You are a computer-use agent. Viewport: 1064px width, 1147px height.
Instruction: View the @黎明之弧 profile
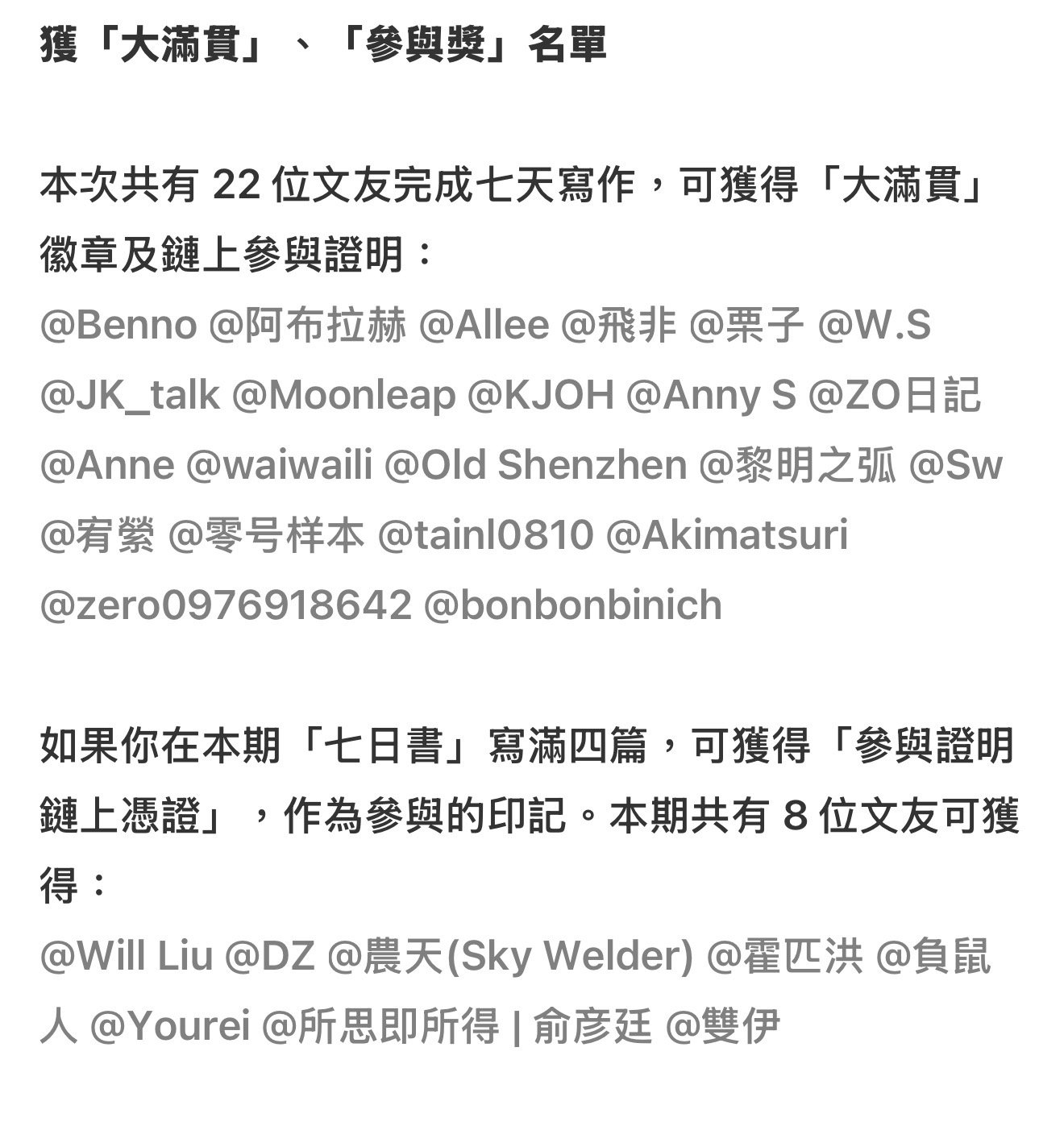coord(797,465)
